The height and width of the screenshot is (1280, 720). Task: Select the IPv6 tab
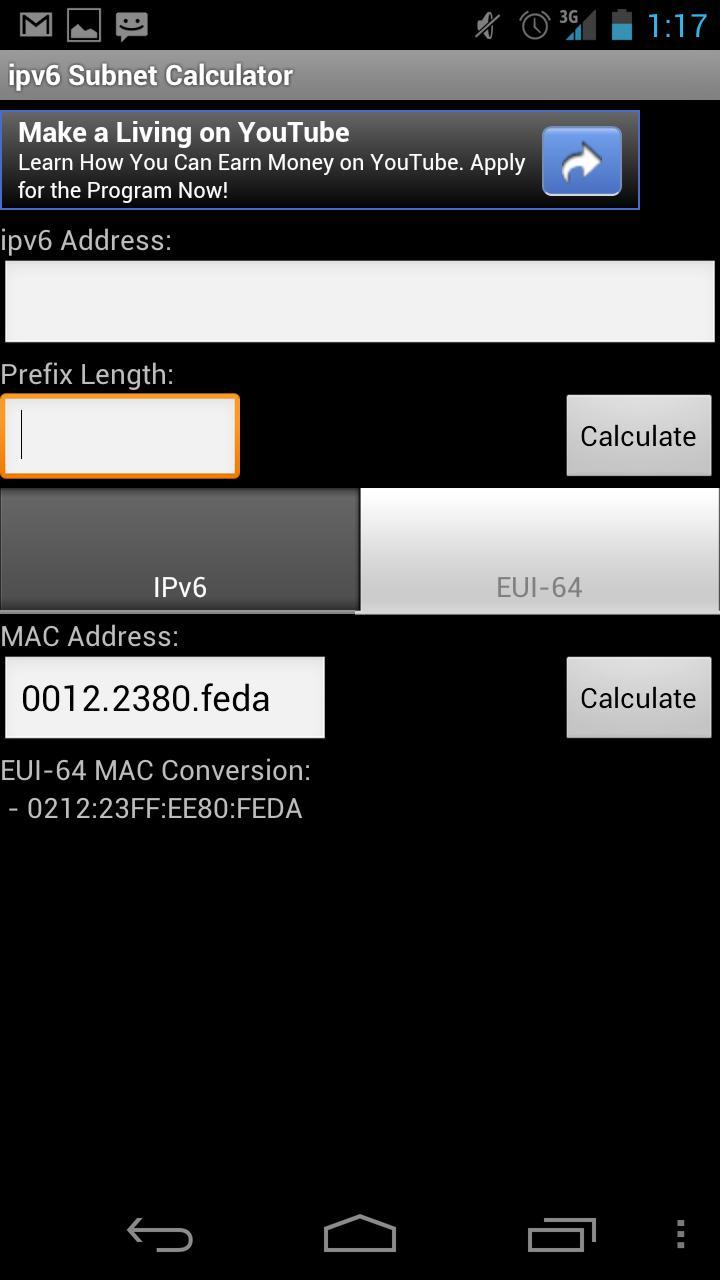tap(180, 550)
